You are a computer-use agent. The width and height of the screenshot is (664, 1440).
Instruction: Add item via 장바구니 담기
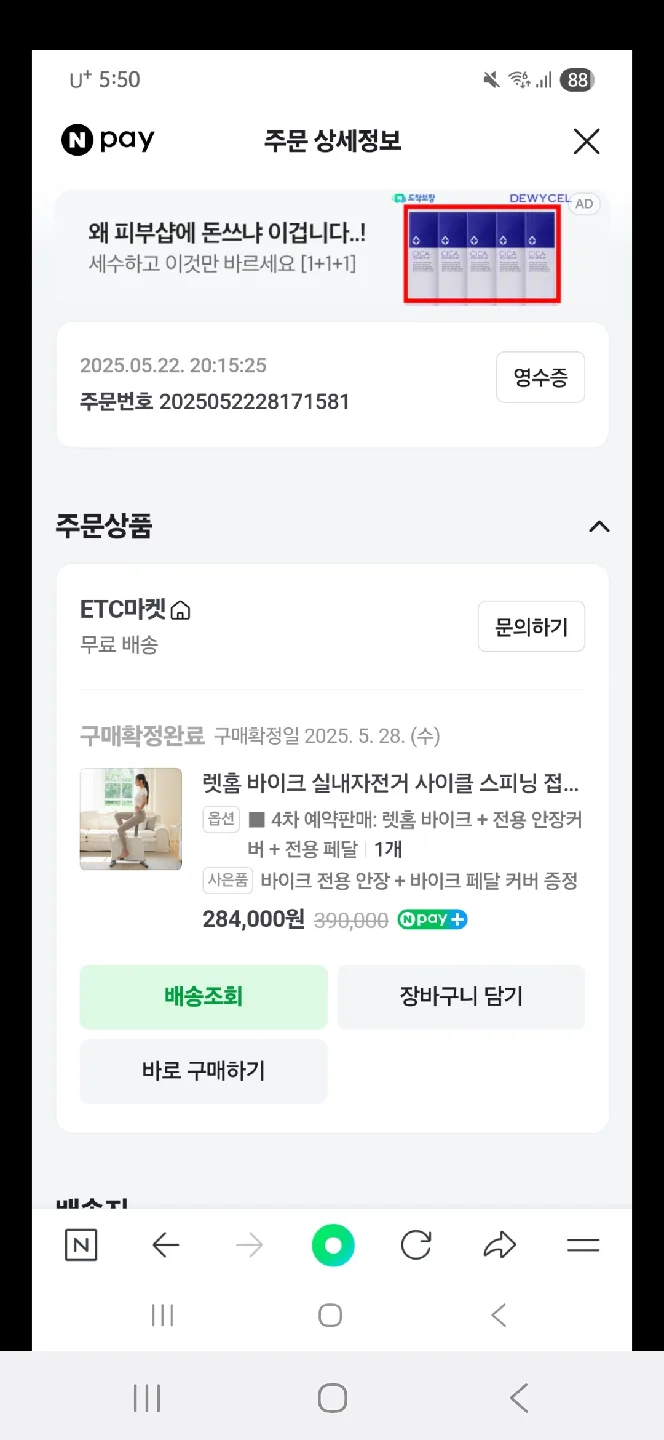[x=461, y=996]
